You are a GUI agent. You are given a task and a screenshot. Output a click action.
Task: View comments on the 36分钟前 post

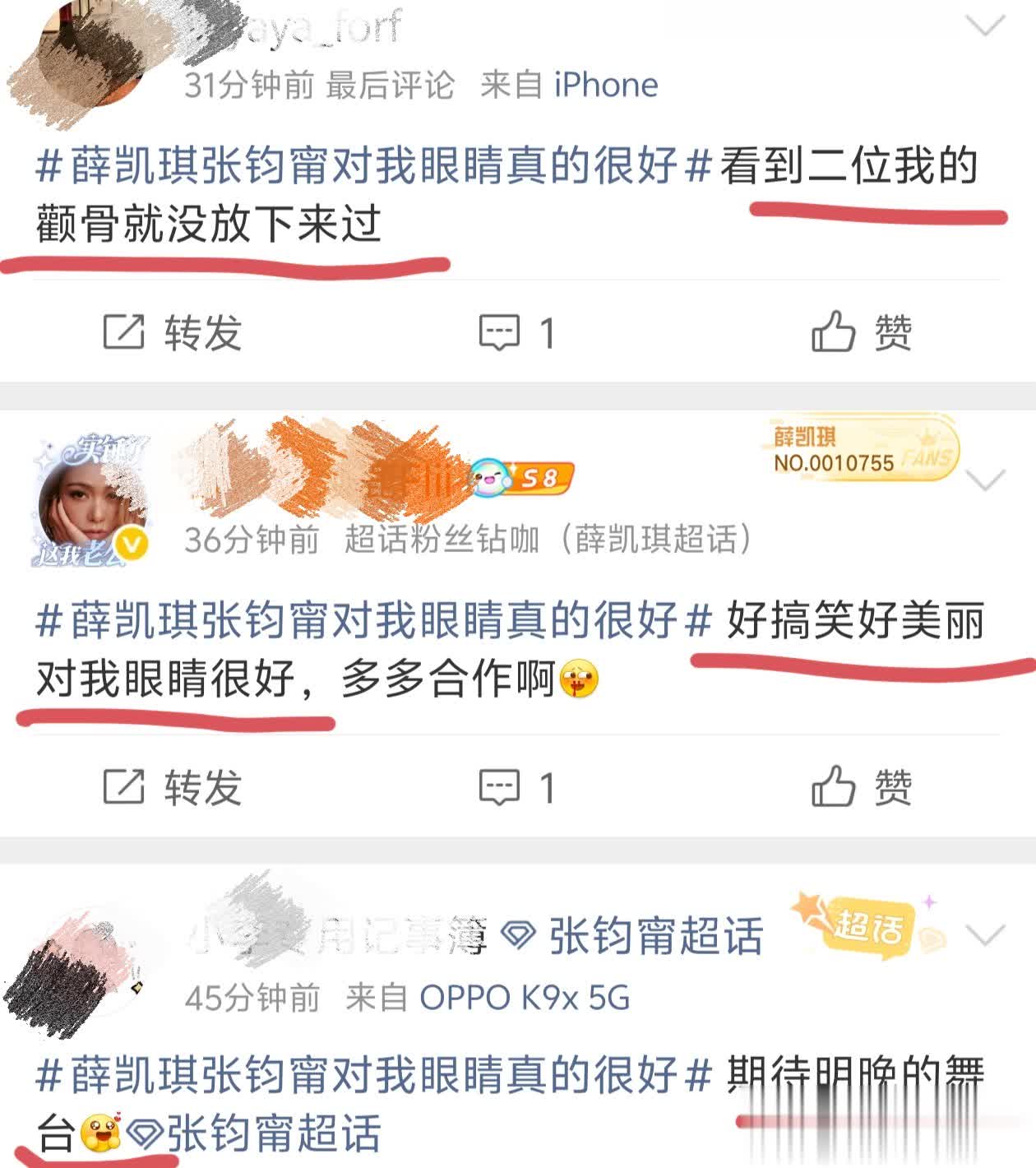pyautogui.click(x=518, y=788)
